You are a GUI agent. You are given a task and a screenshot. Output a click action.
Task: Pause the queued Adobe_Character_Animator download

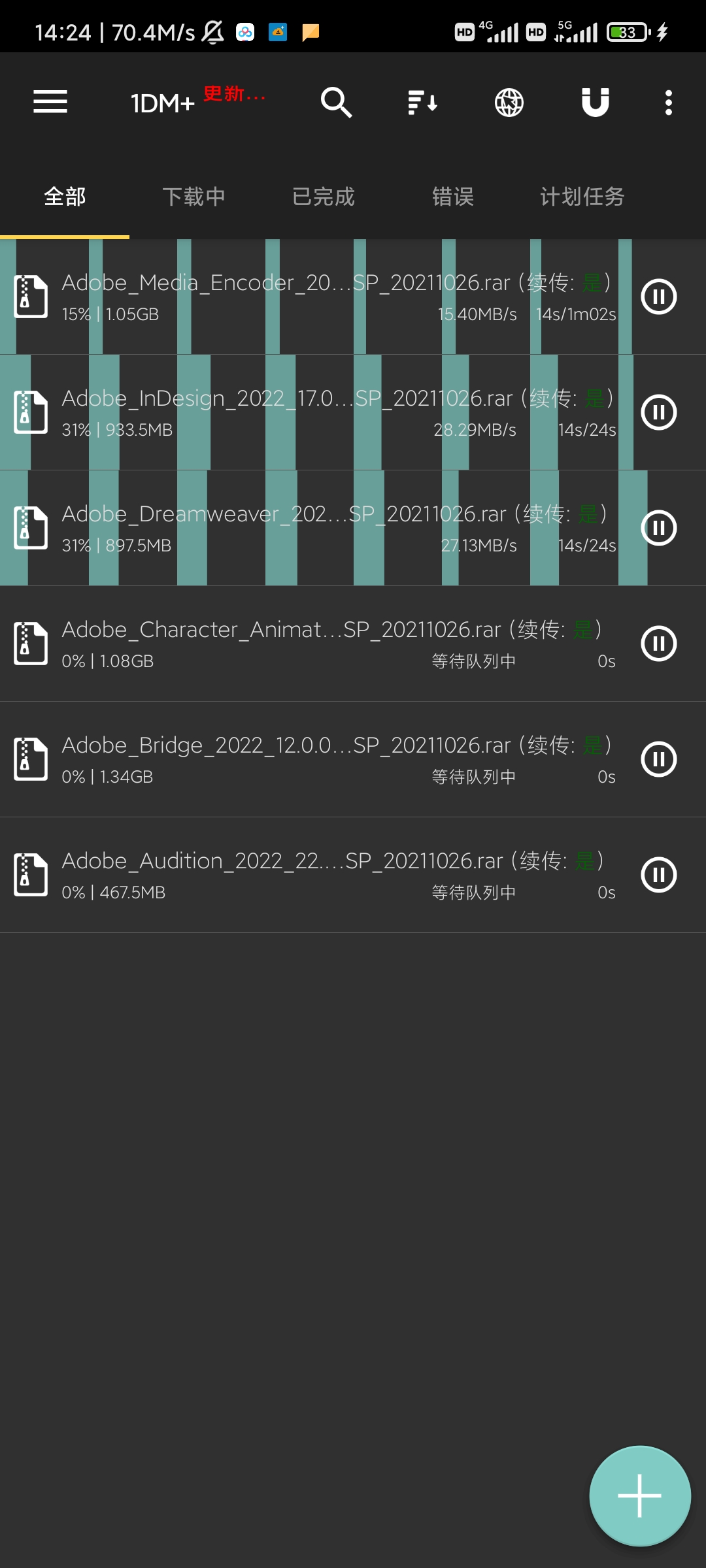click(x=658, y=644)
